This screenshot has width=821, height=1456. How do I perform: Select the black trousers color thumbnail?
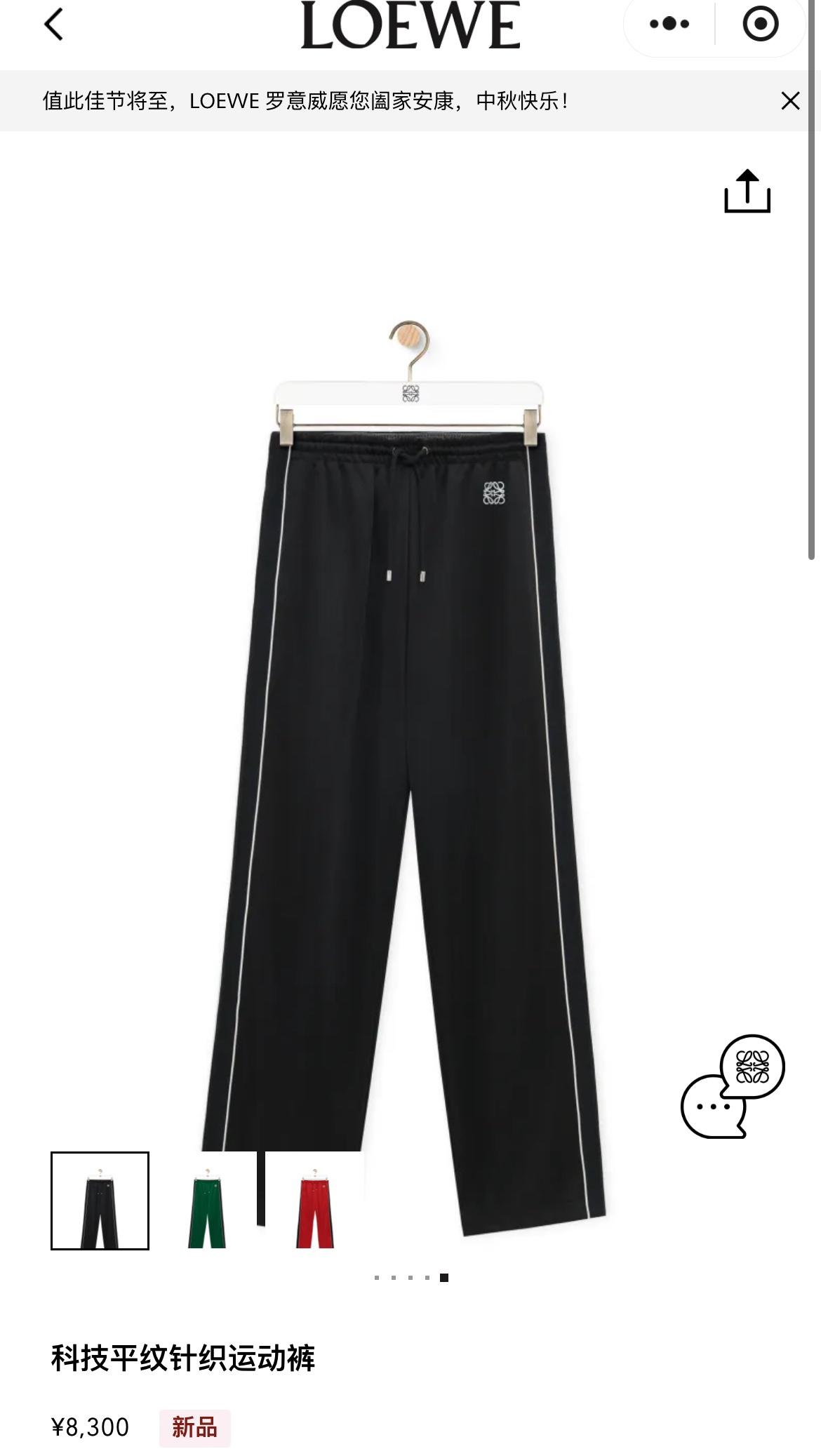coord(100,1201)
